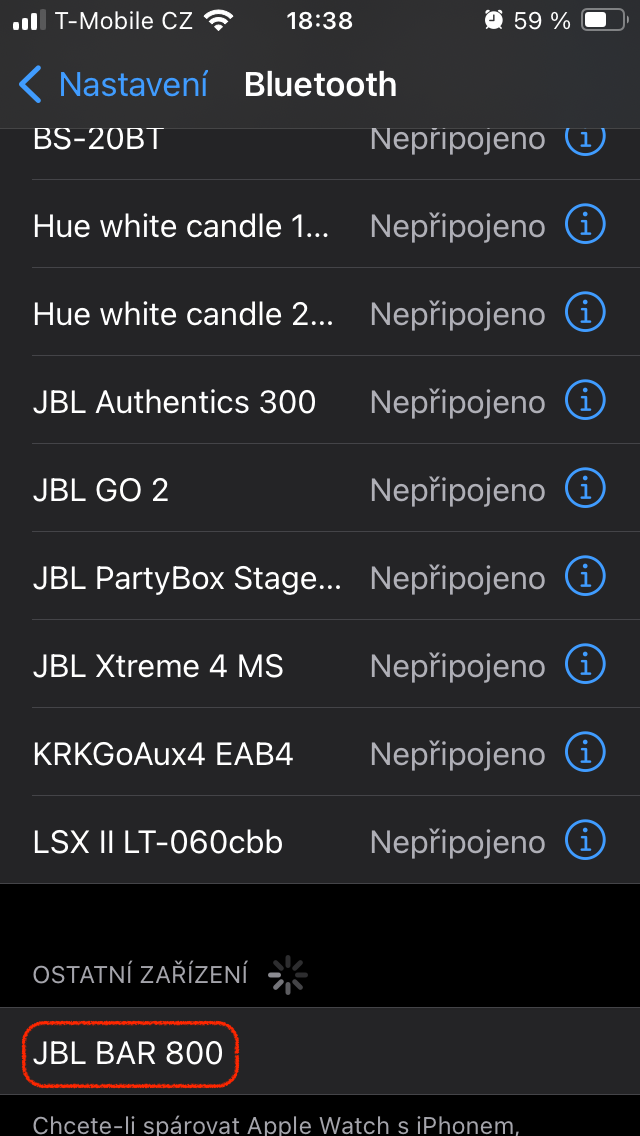The width and height of the screenshot is (640, 1136).
Task: Connect to KRKGoAux4 EAB4
Action: coord(163,754)
